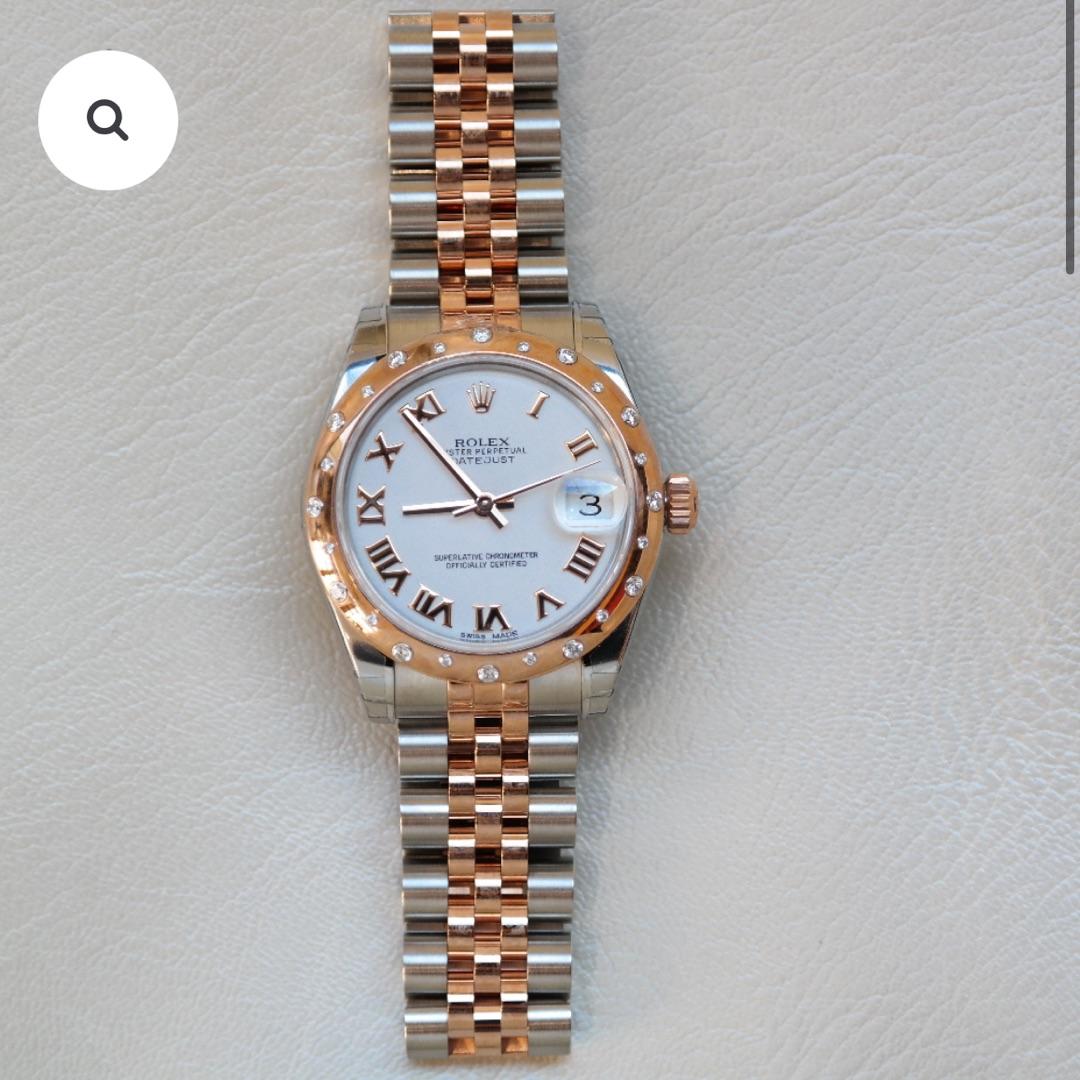Tap the magnifier zoom icon
Viewport: 1080px width, 1080px height.
pyautogui.click(x=108, y=120)
